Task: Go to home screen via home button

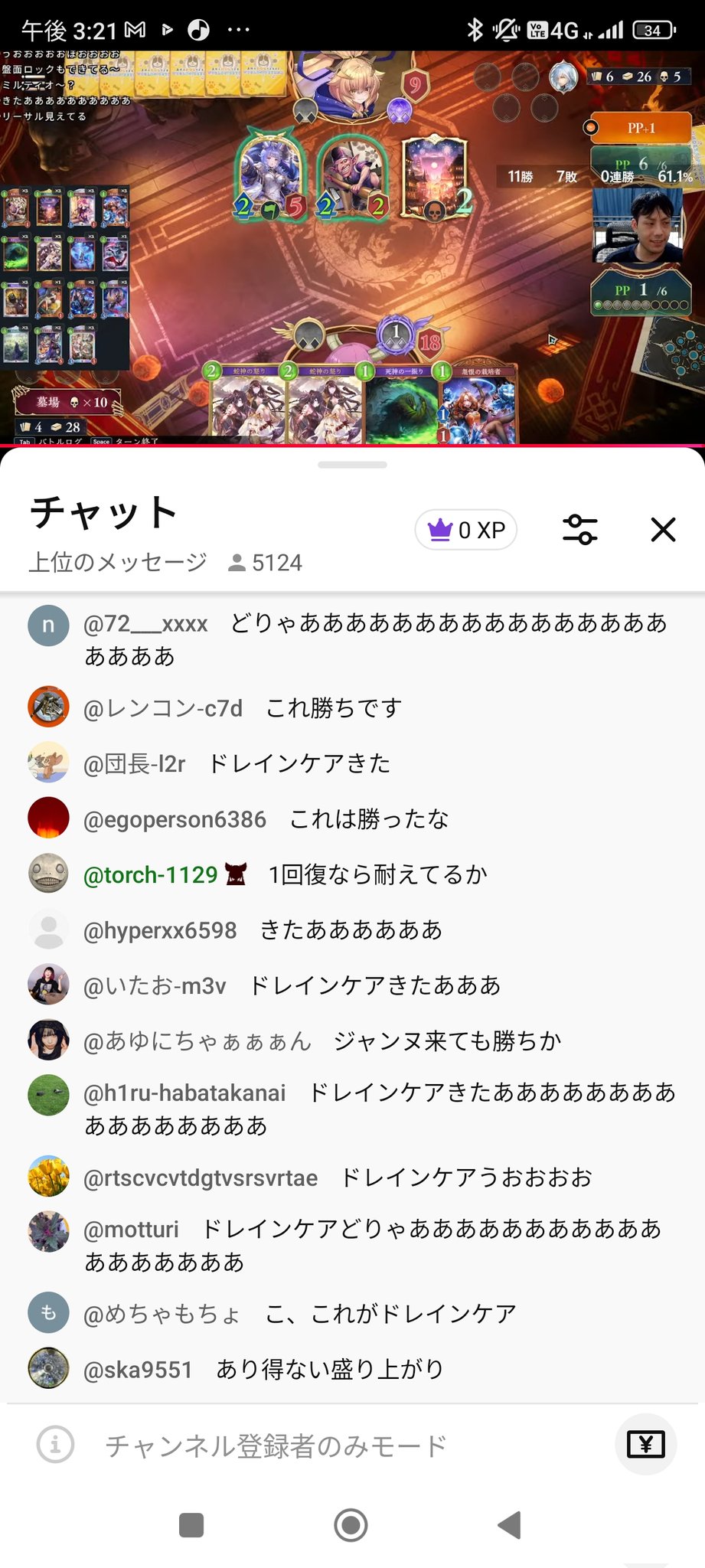Action: 351,1525
